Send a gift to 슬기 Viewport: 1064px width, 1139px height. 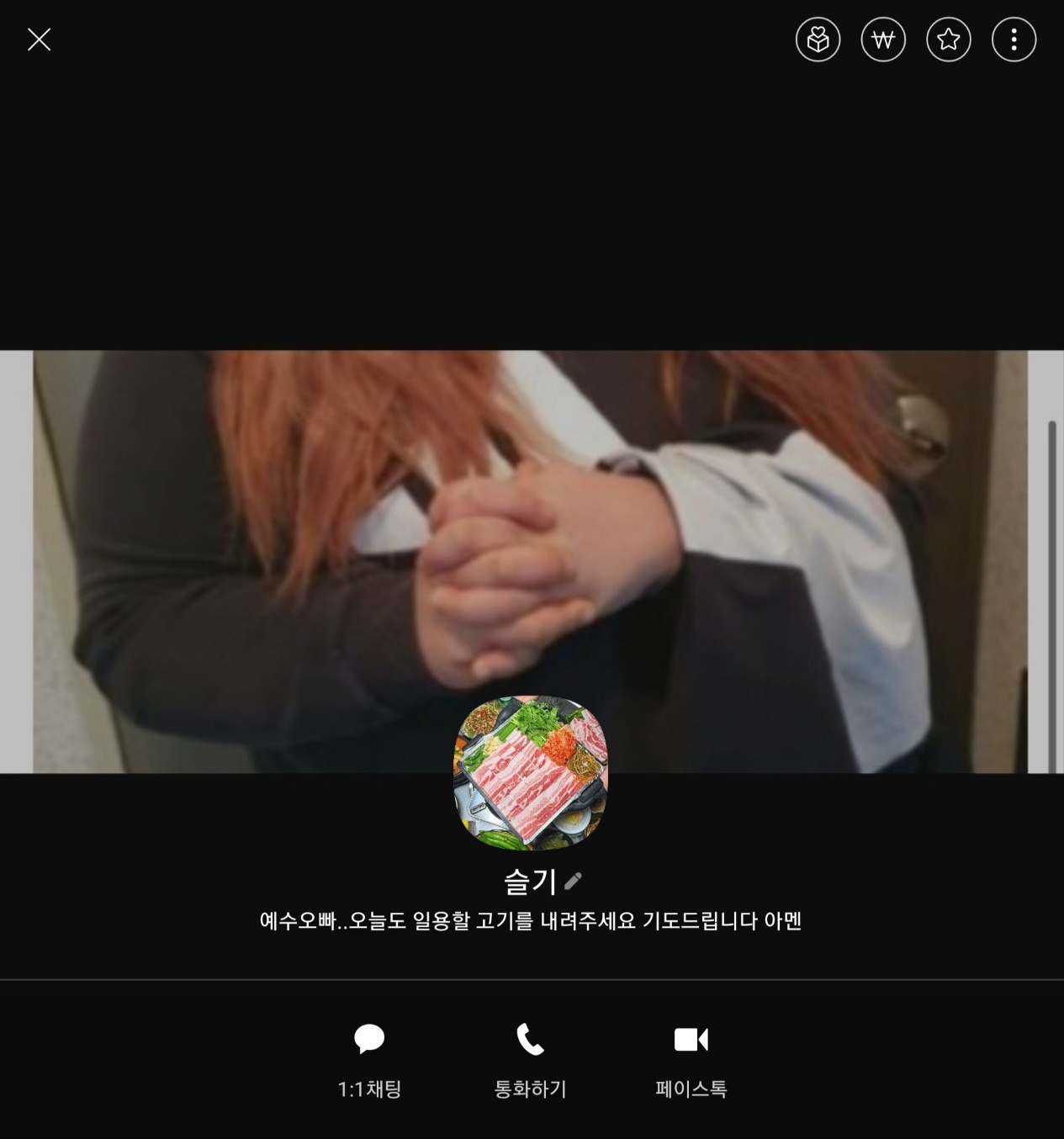[x=818, y=40]
